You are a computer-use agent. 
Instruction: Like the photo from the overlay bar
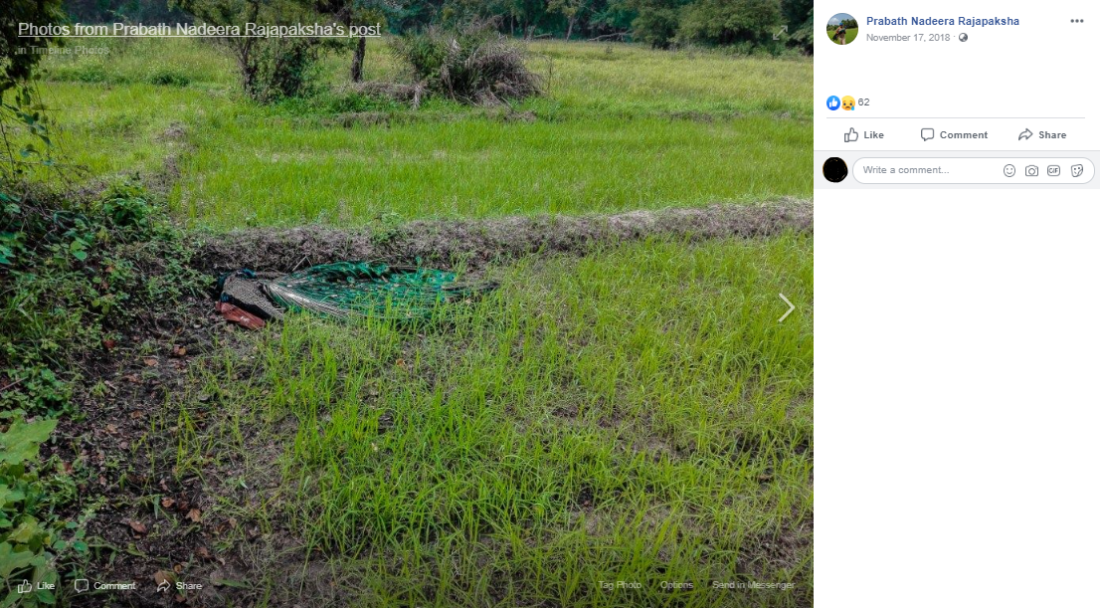[x=36, y=586]
